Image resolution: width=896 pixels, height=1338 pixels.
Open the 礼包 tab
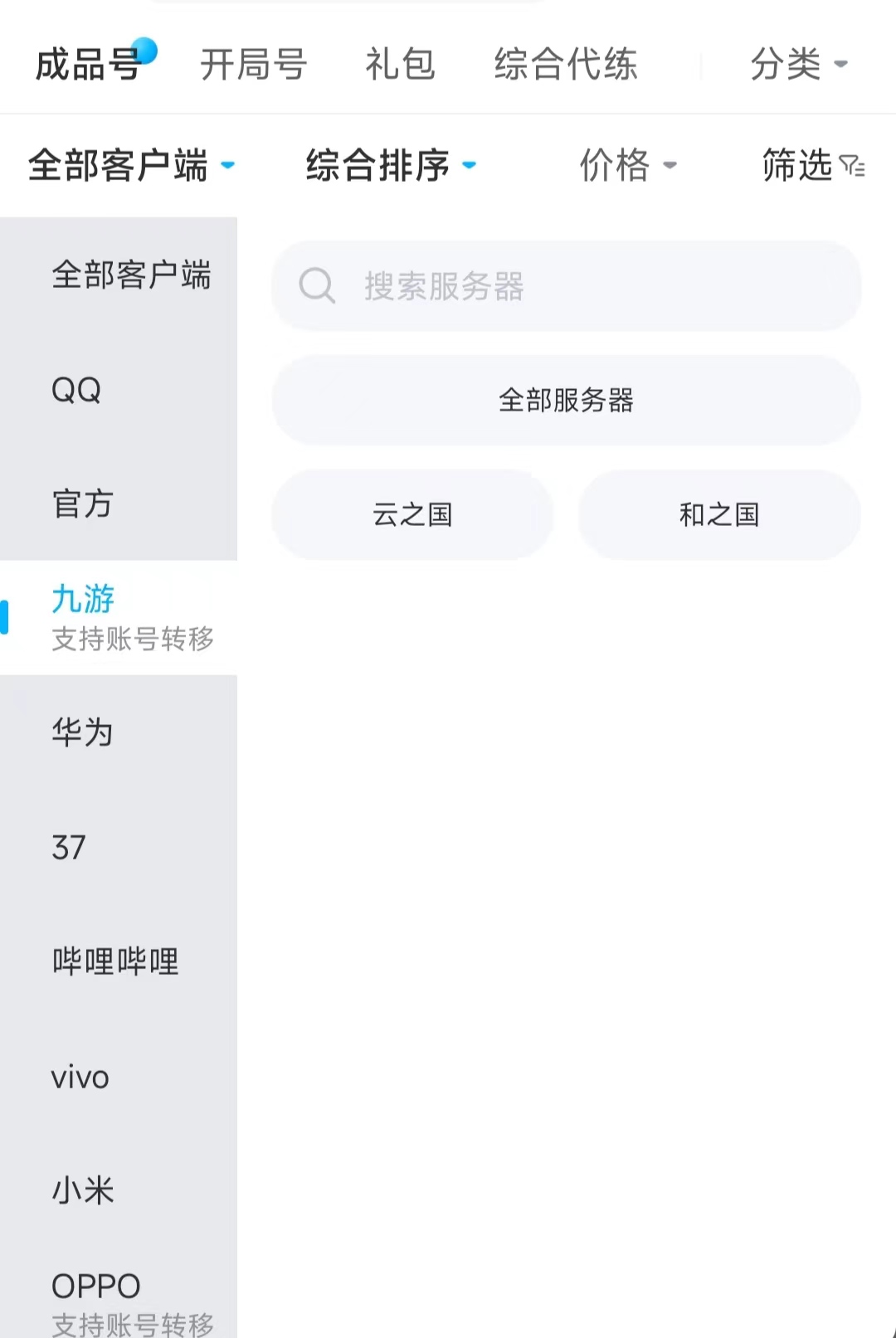tap(400, 64)
